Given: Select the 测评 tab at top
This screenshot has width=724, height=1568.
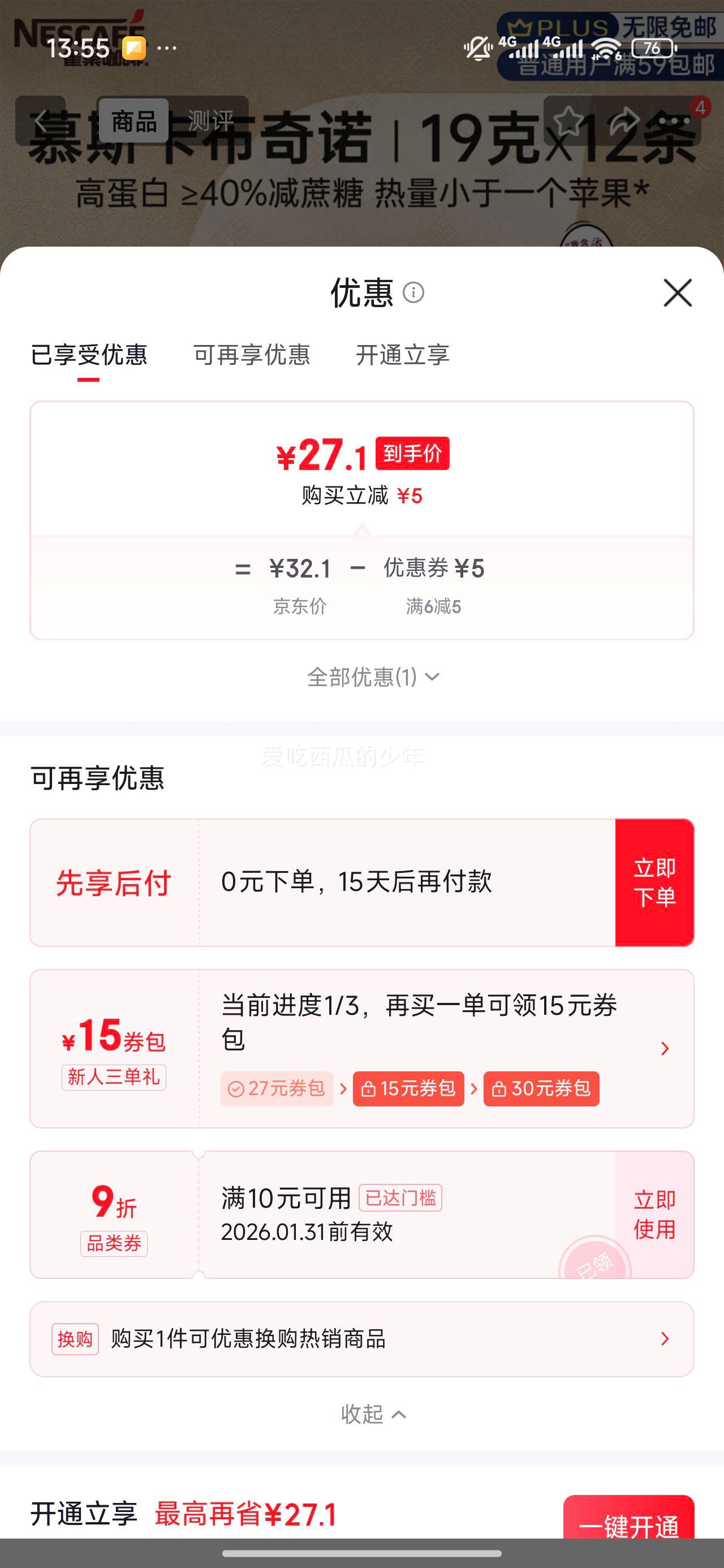Looking at the screenshot, I should pyautogui.click(x=210, y=120).
